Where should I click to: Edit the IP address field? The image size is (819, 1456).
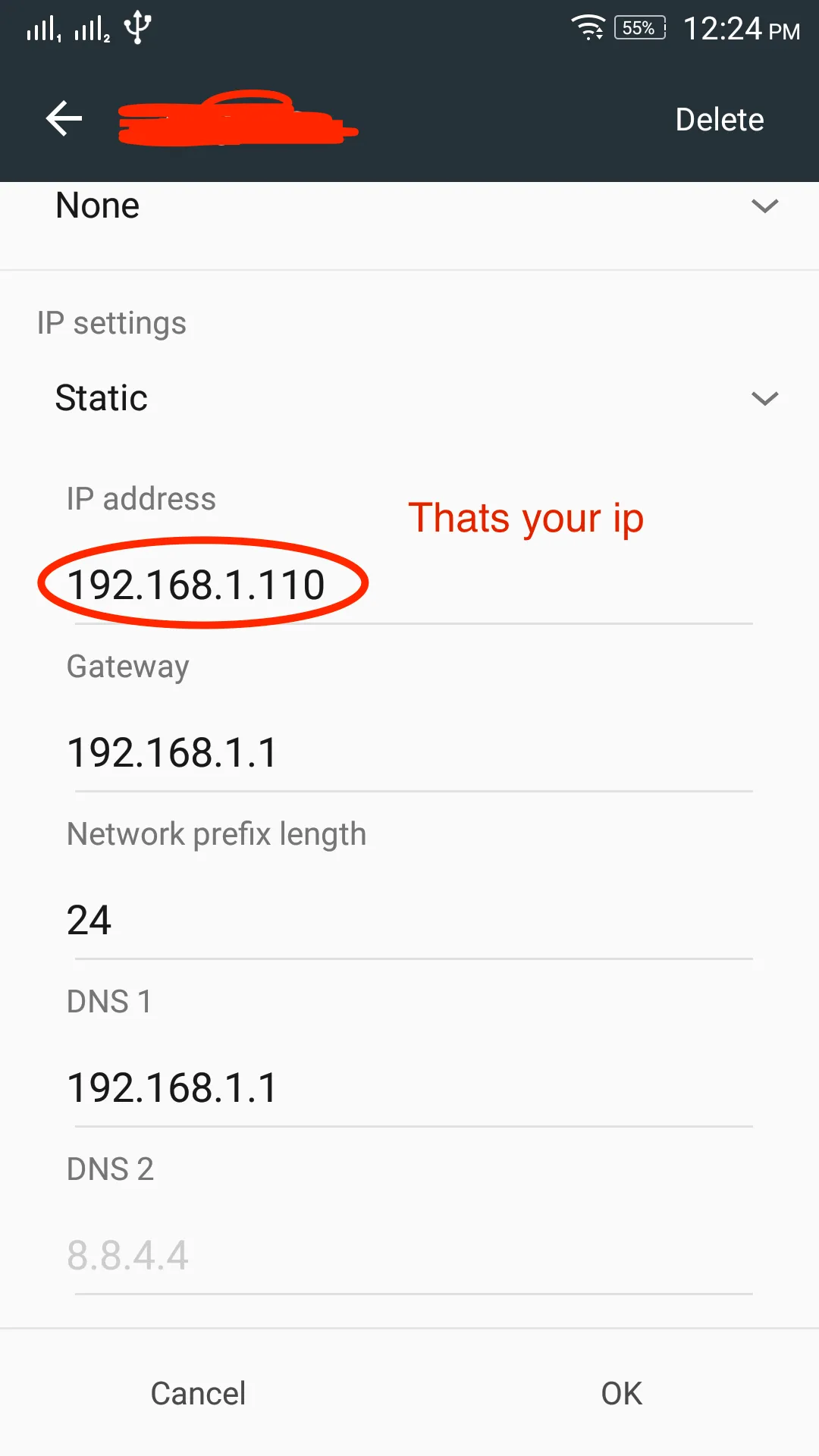(x=409, y=585)
